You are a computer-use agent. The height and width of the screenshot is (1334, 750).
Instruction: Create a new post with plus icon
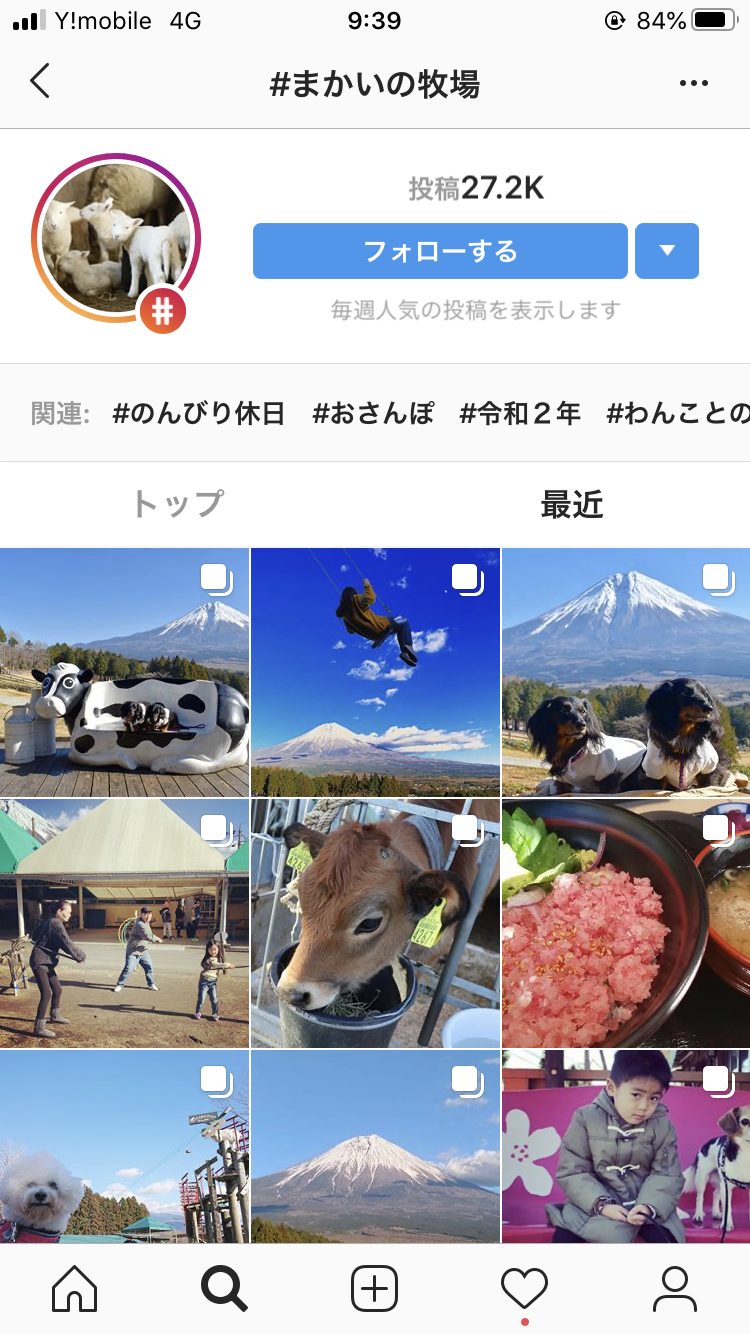[375, 1289]
